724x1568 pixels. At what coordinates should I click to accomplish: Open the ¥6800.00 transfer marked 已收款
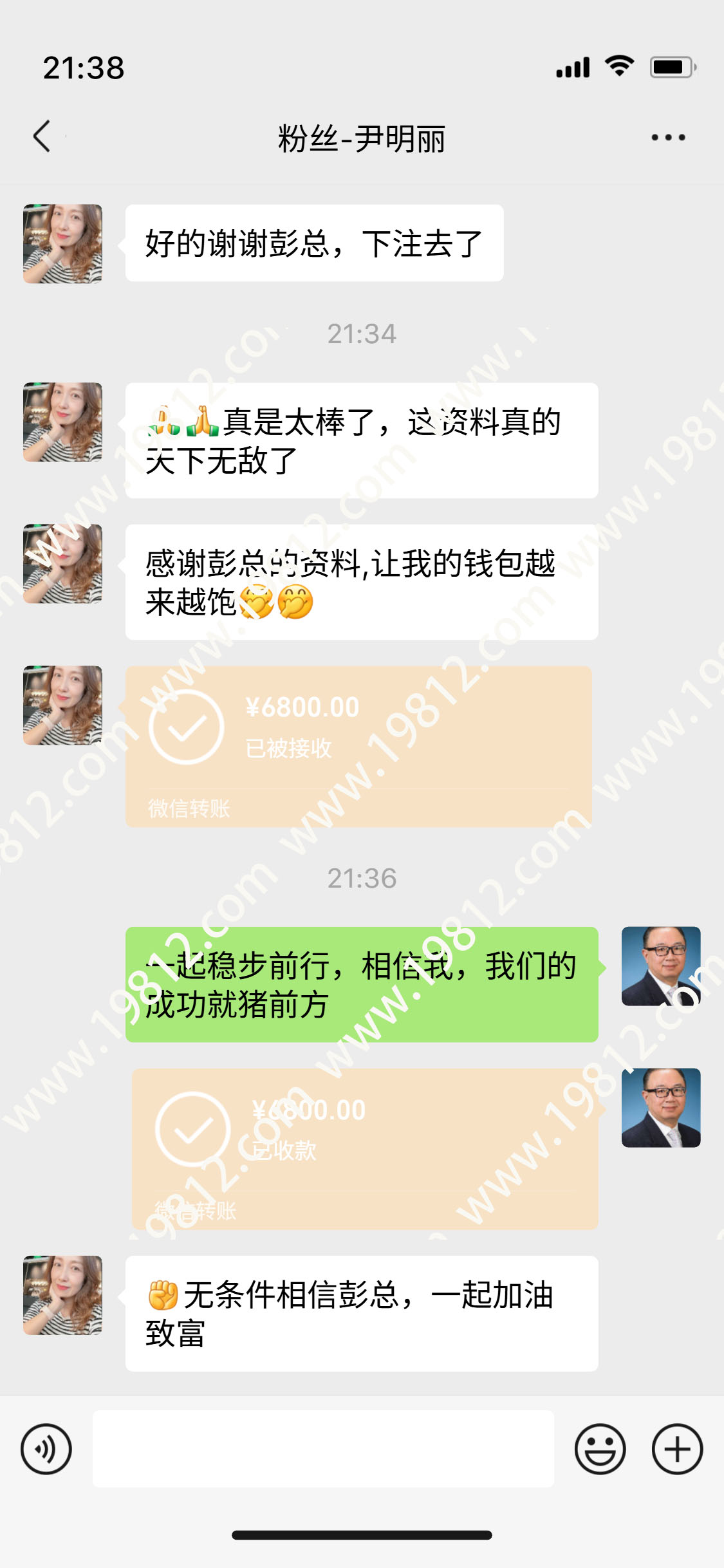coord(365,1149)
